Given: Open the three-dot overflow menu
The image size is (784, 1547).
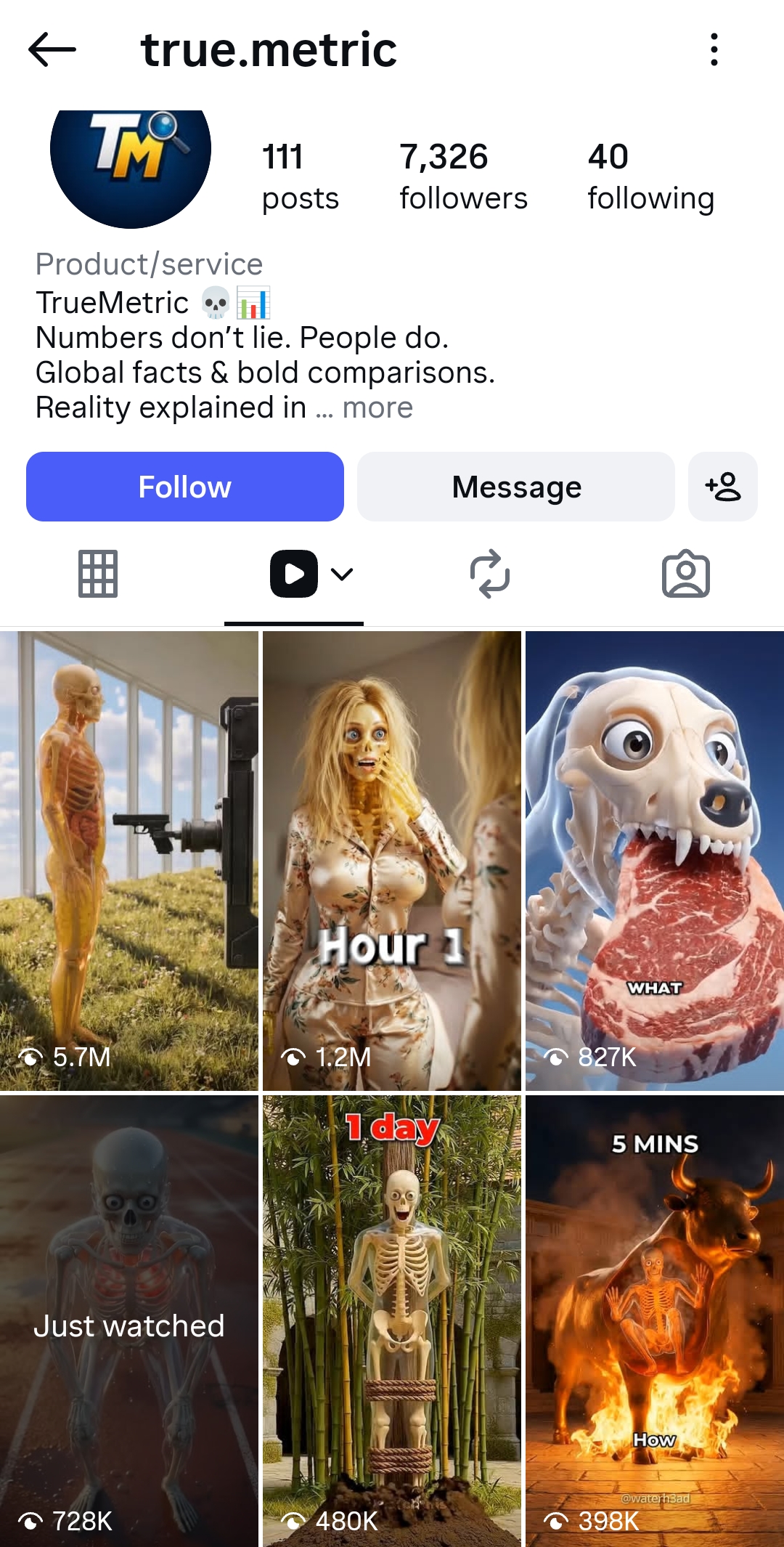Looking at the screenshot, I should (714, 49).
